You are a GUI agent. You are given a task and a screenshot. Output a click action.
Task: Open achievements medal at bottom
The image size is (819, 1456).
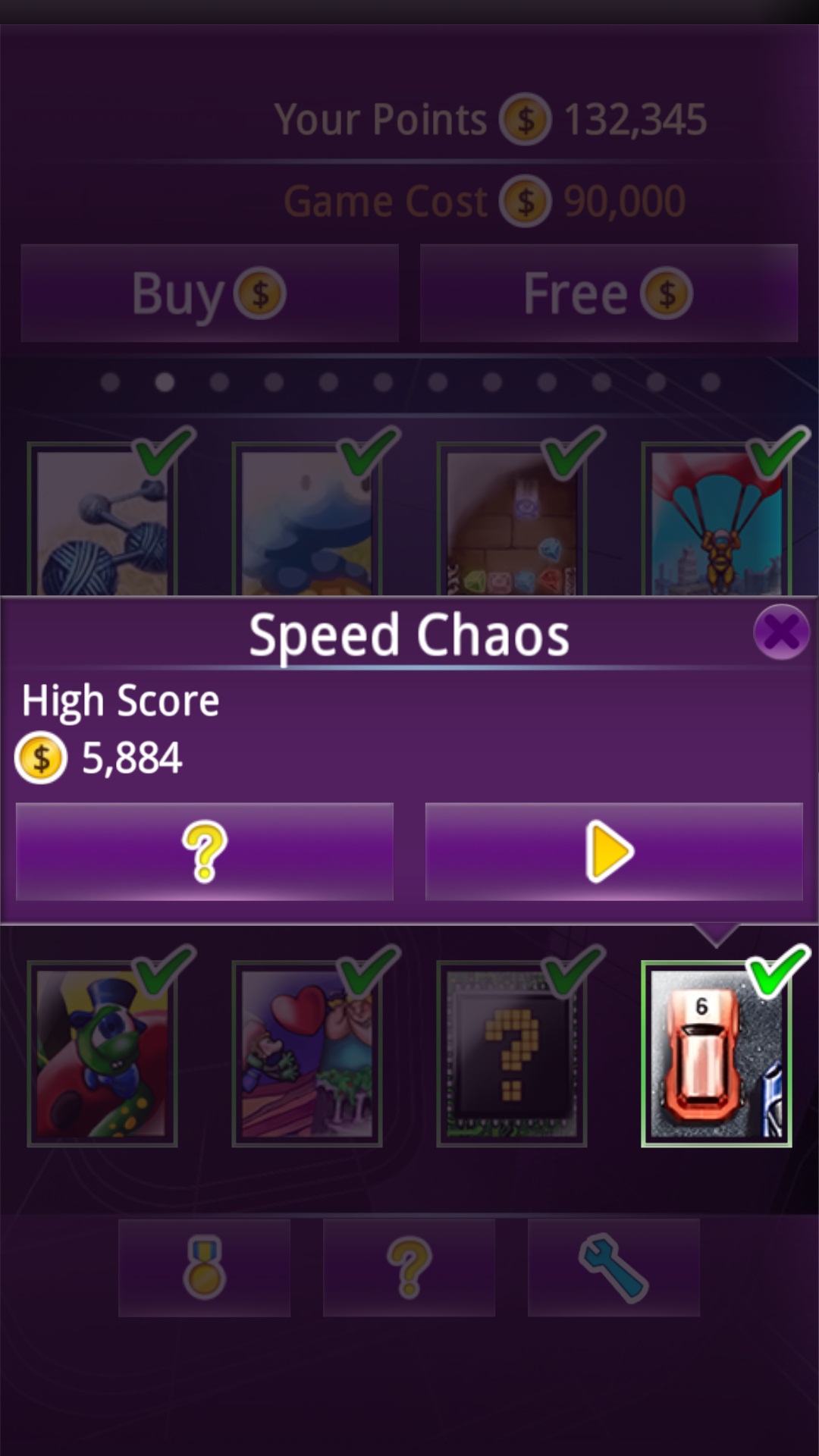205,1268
